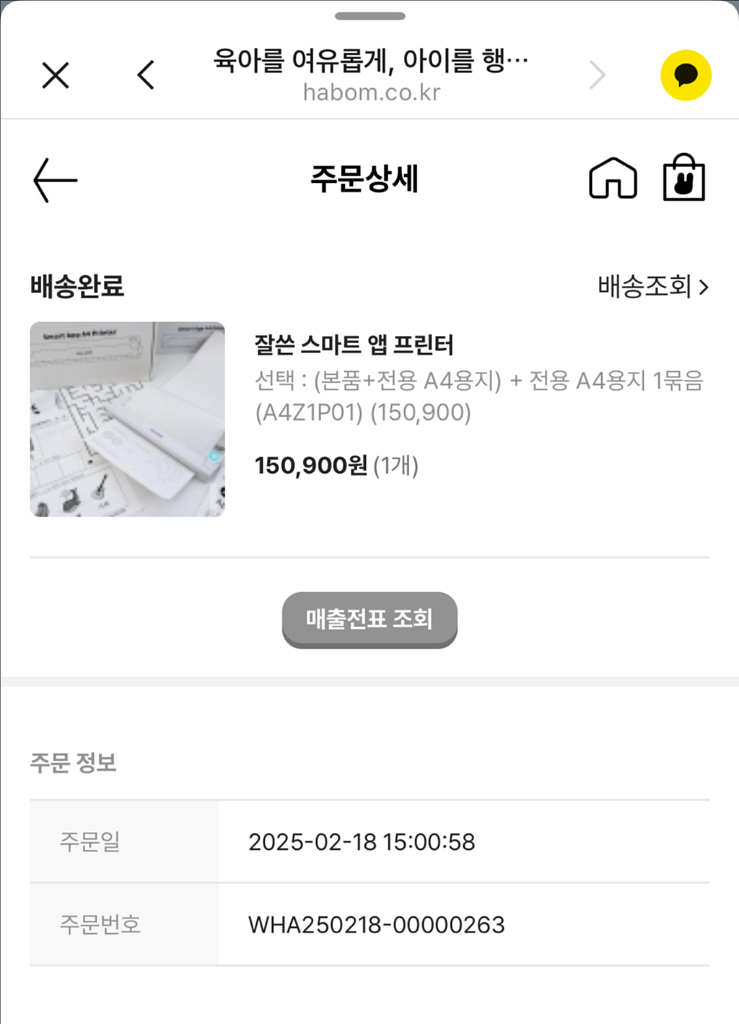This screenshot has height=1024, width=739.
Task: Open the 잘쓴 스마트 앱 프린터 product image
Action: click(127, 419)
